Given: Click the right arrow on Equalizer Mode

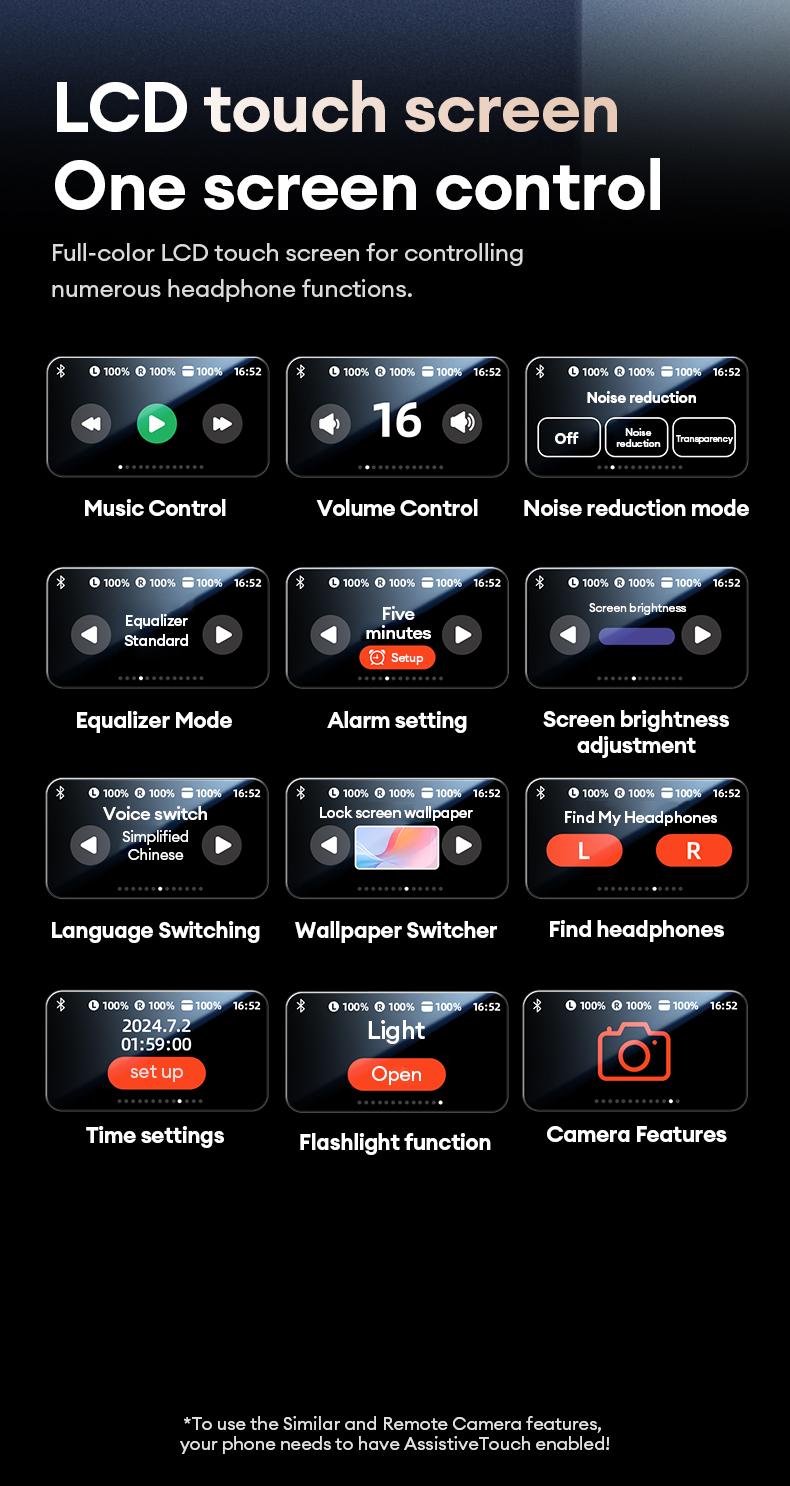Looking at the screenshot, I should (x=224, y=634).
